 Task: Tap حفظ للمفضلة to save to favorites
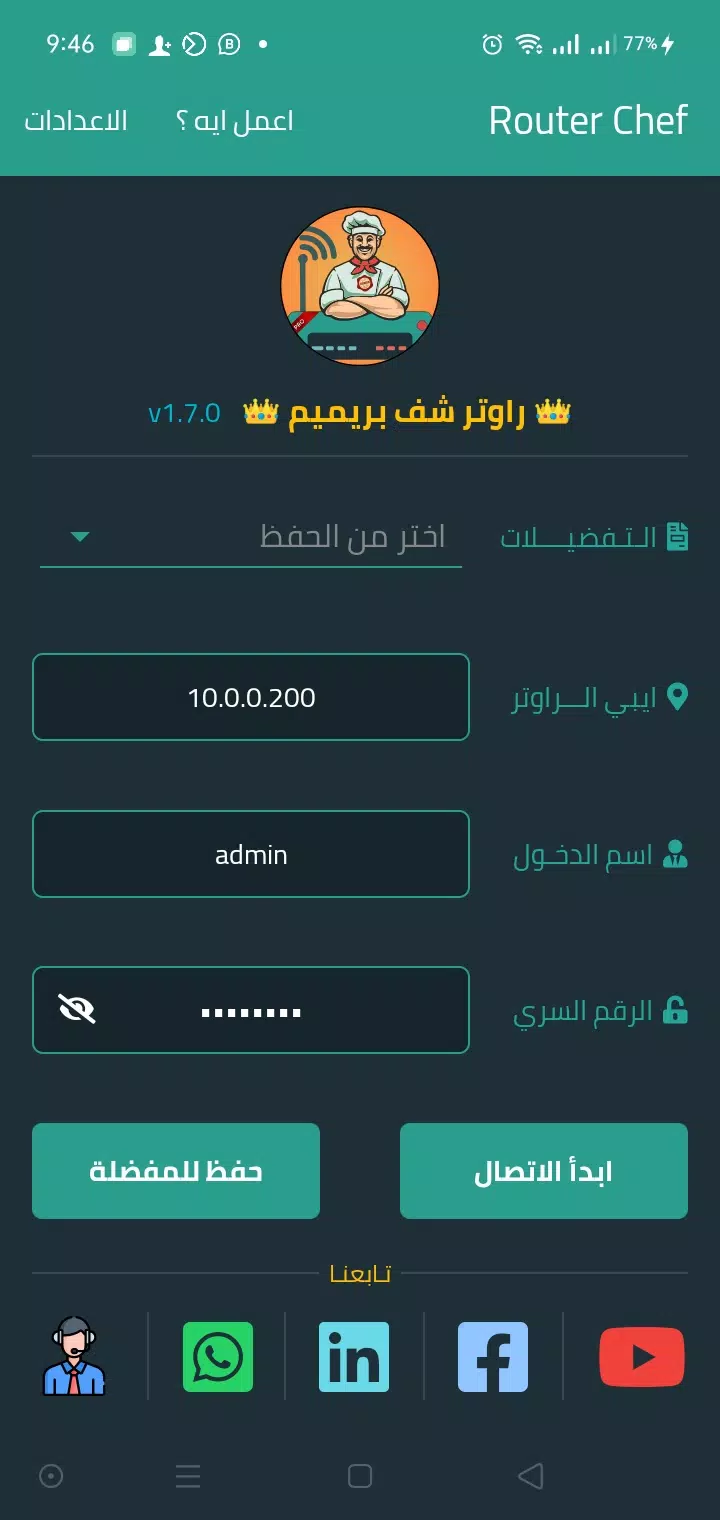[x=176, y=1171]
